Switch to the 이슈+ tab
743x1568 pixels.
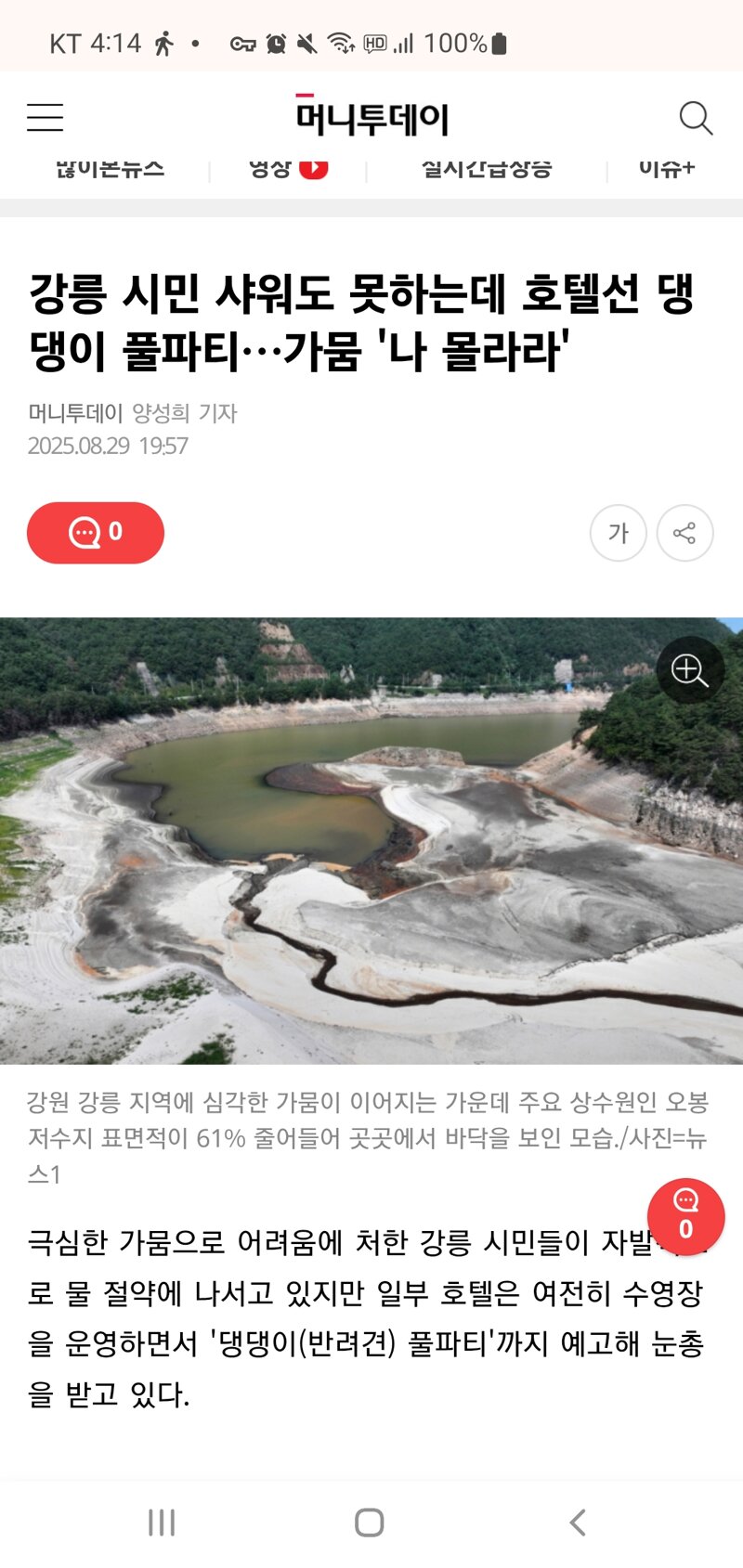tap(667, 169)
